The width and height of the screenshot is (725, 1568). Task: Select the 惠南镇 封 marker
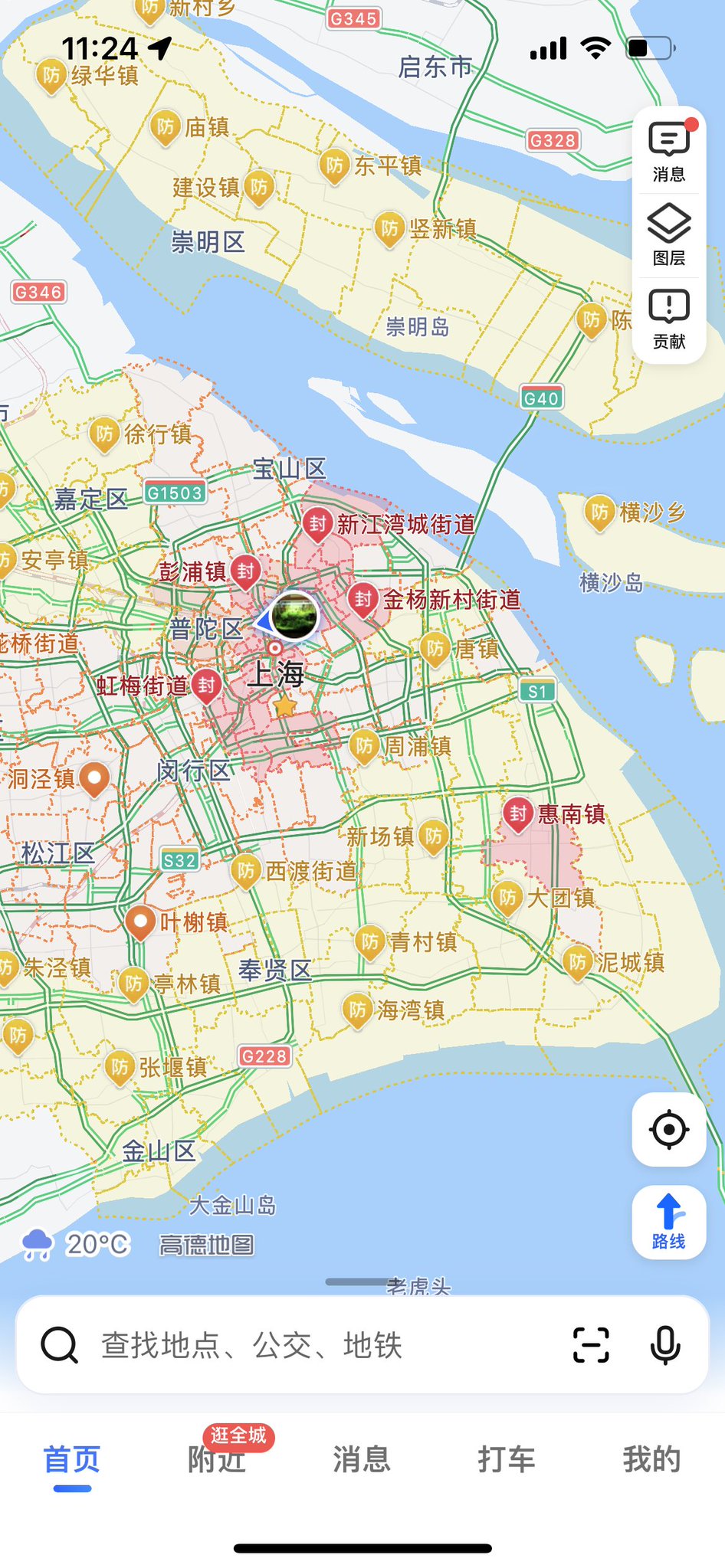[x=518, y=813]
